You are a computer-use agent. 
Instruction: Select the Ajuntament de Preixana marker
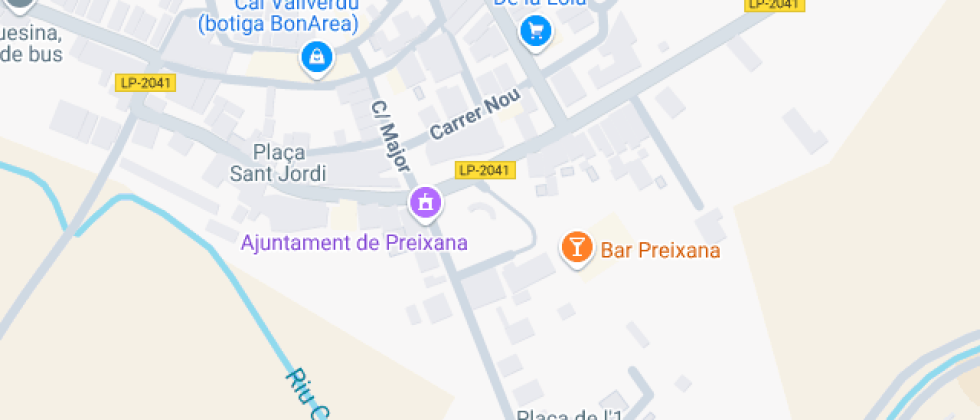point(426,204)
